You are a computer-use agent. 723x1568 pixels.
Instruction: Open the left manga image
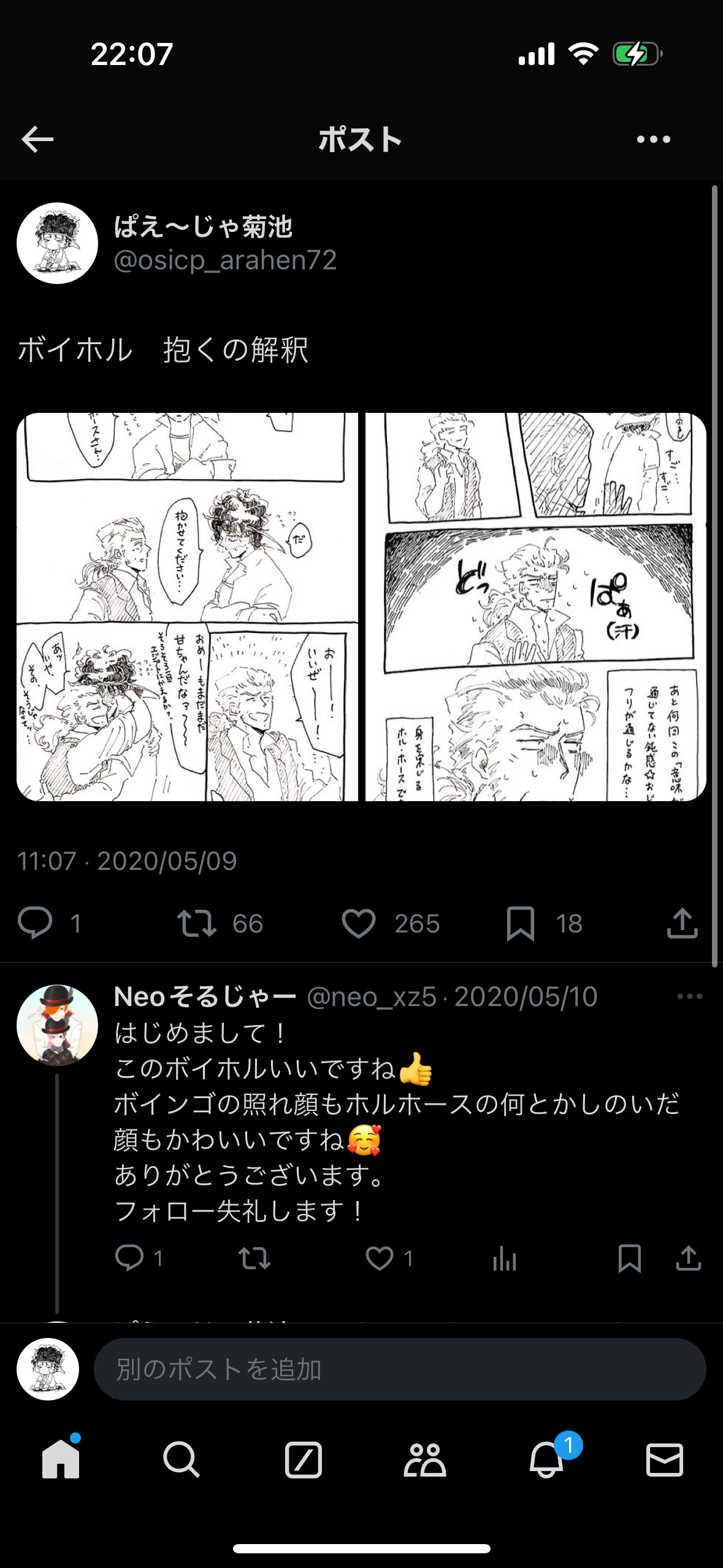[187, 607]
